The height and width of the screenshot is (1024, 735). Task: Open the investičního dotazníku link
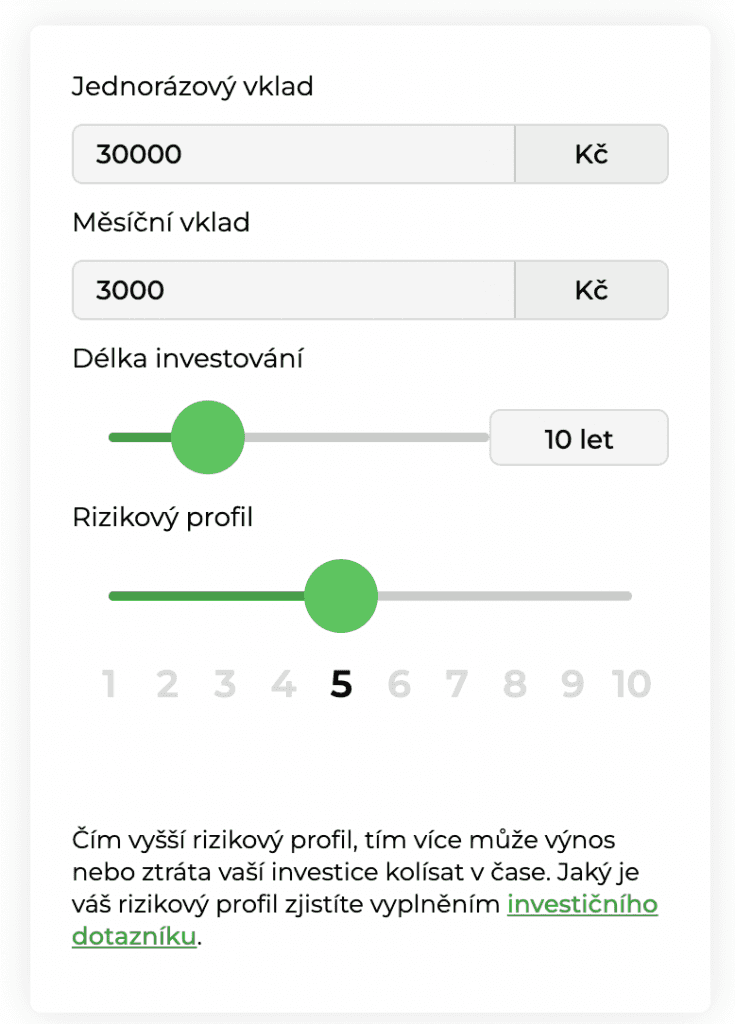[582, 905]
